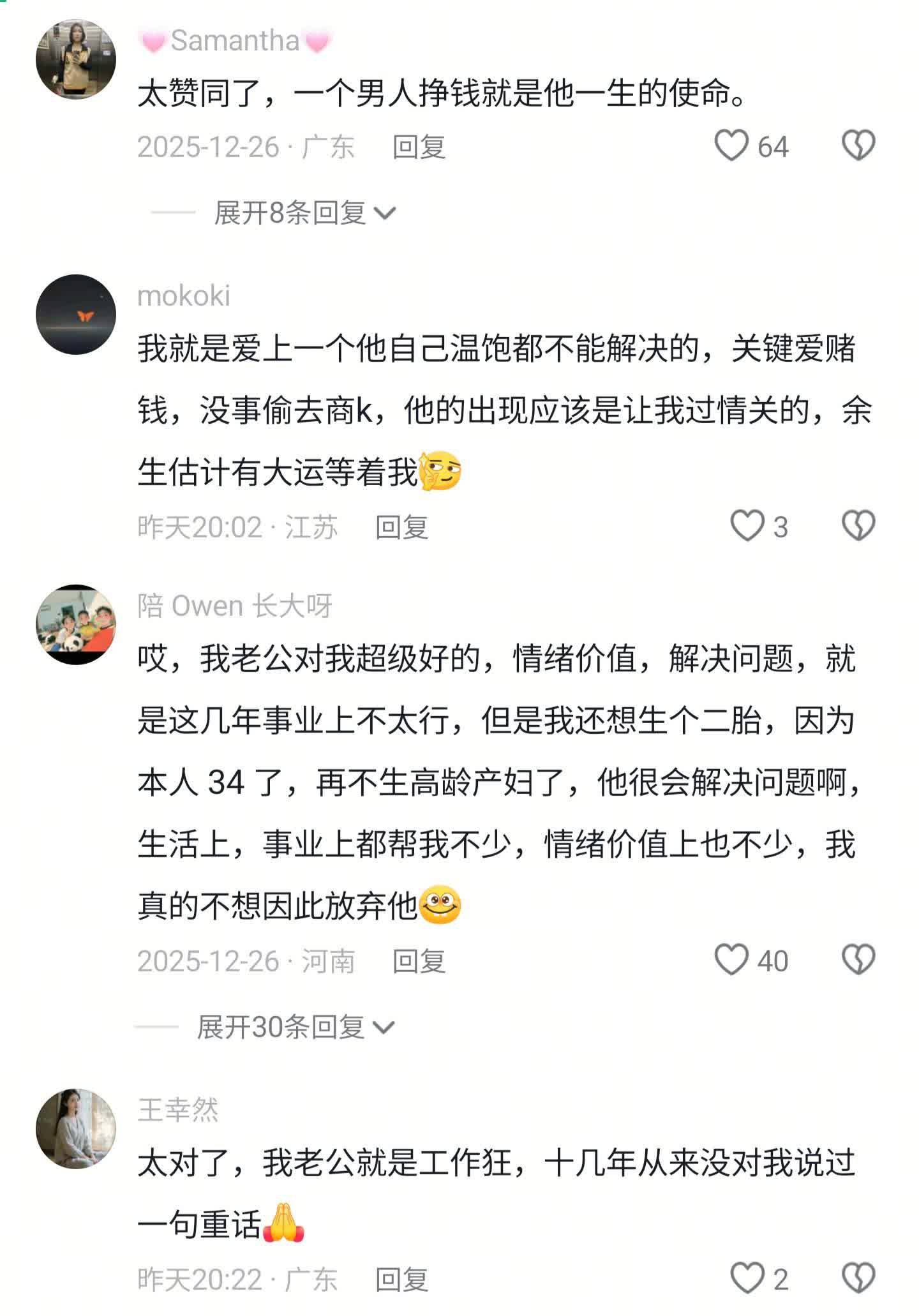Screen dimensions: 919x1316
Task: Open Samantha's profile avatar
Action: [x=76, y=59]
